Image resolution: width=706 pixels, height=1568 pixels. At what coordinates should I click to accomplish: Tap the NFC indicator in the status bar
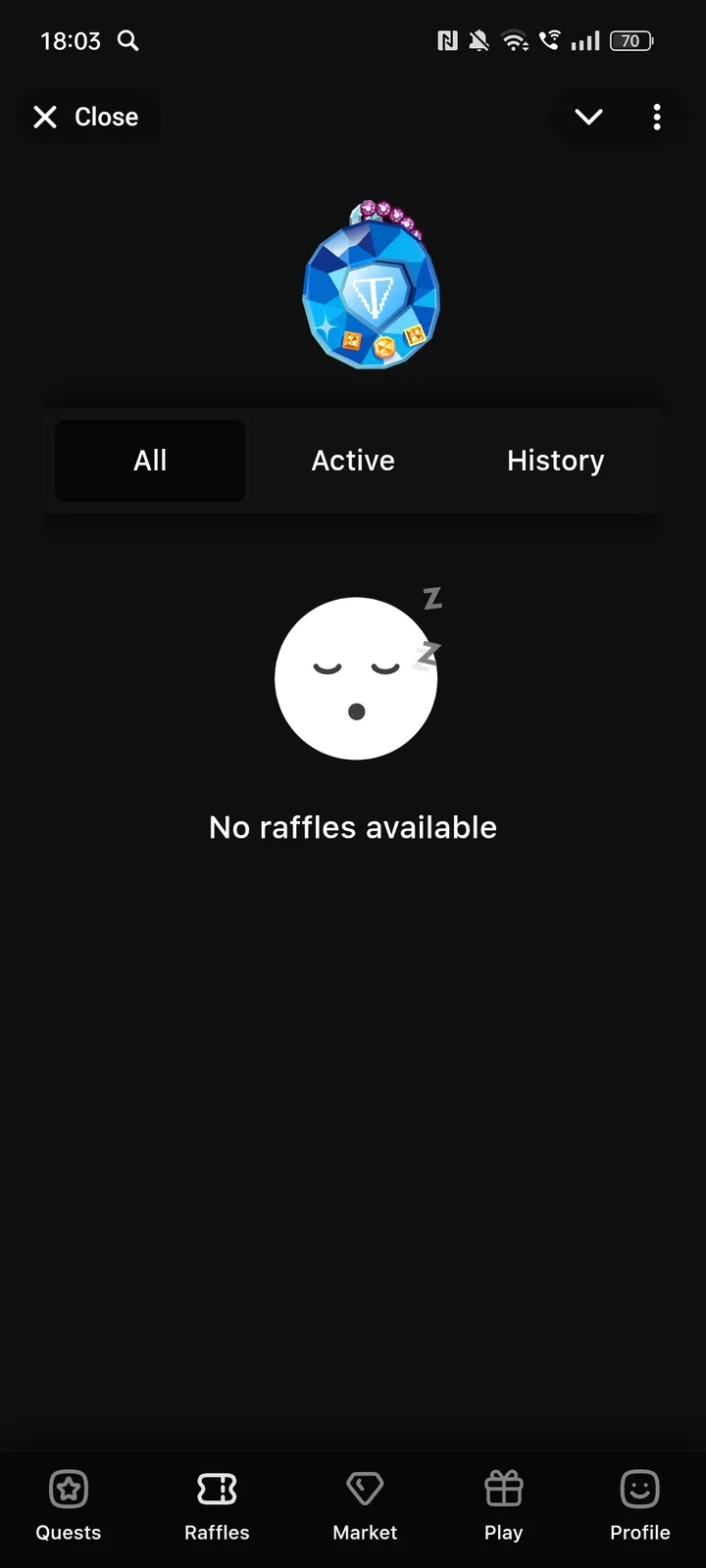coord(446,41)
